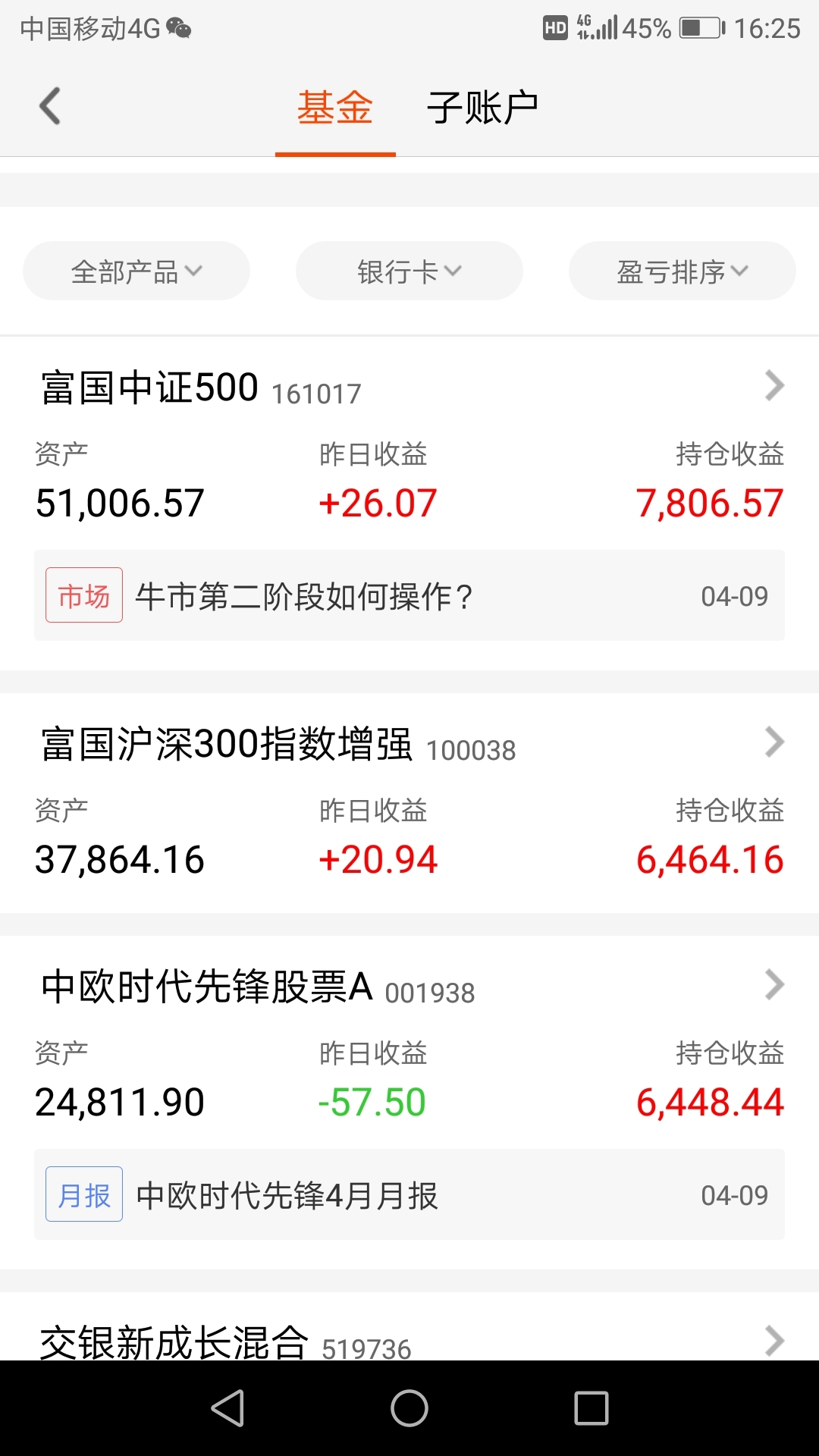Go back using the top-left arrow
The height and width of the screenshot is (1456, 819).
point(50,106)
